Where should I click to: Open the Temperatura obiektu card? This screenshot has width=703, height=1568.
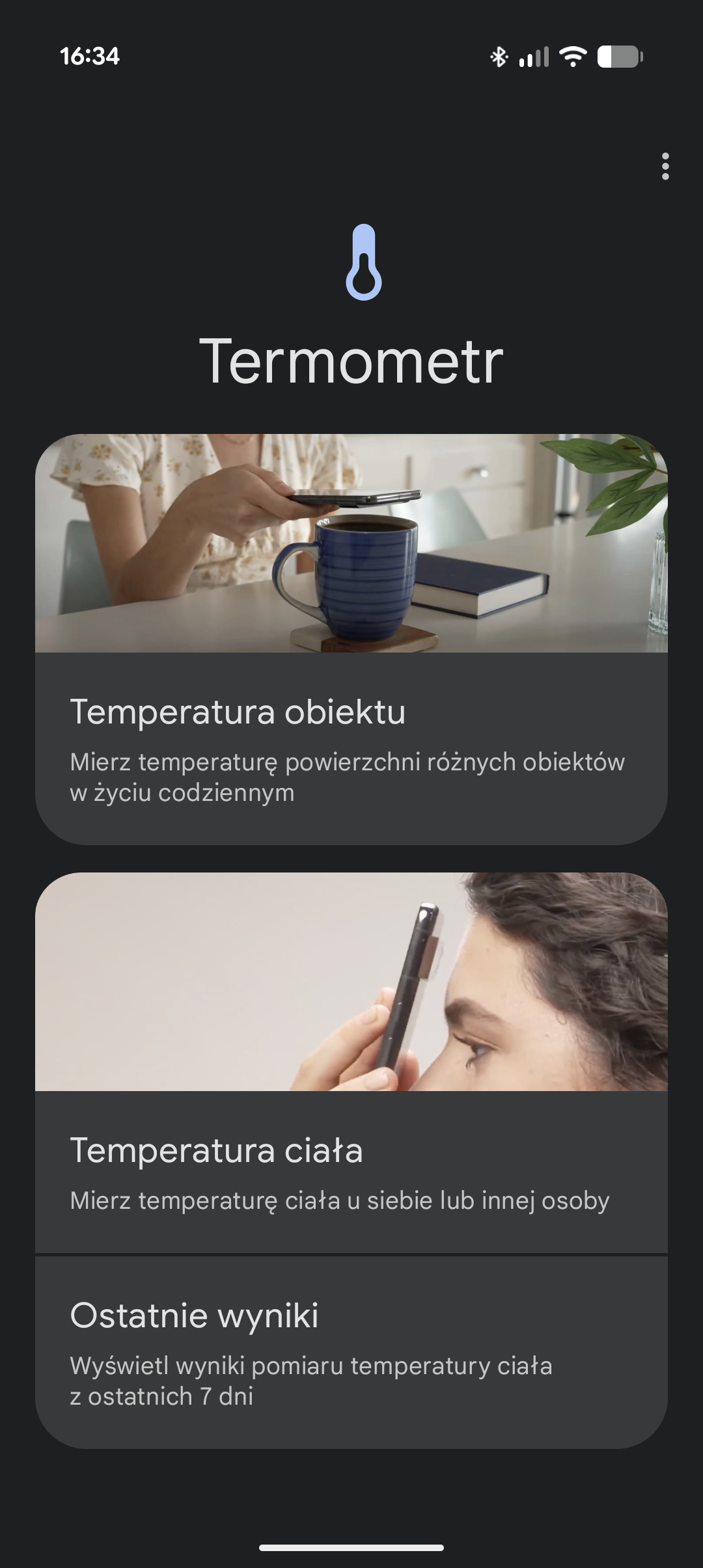[351, 639]
